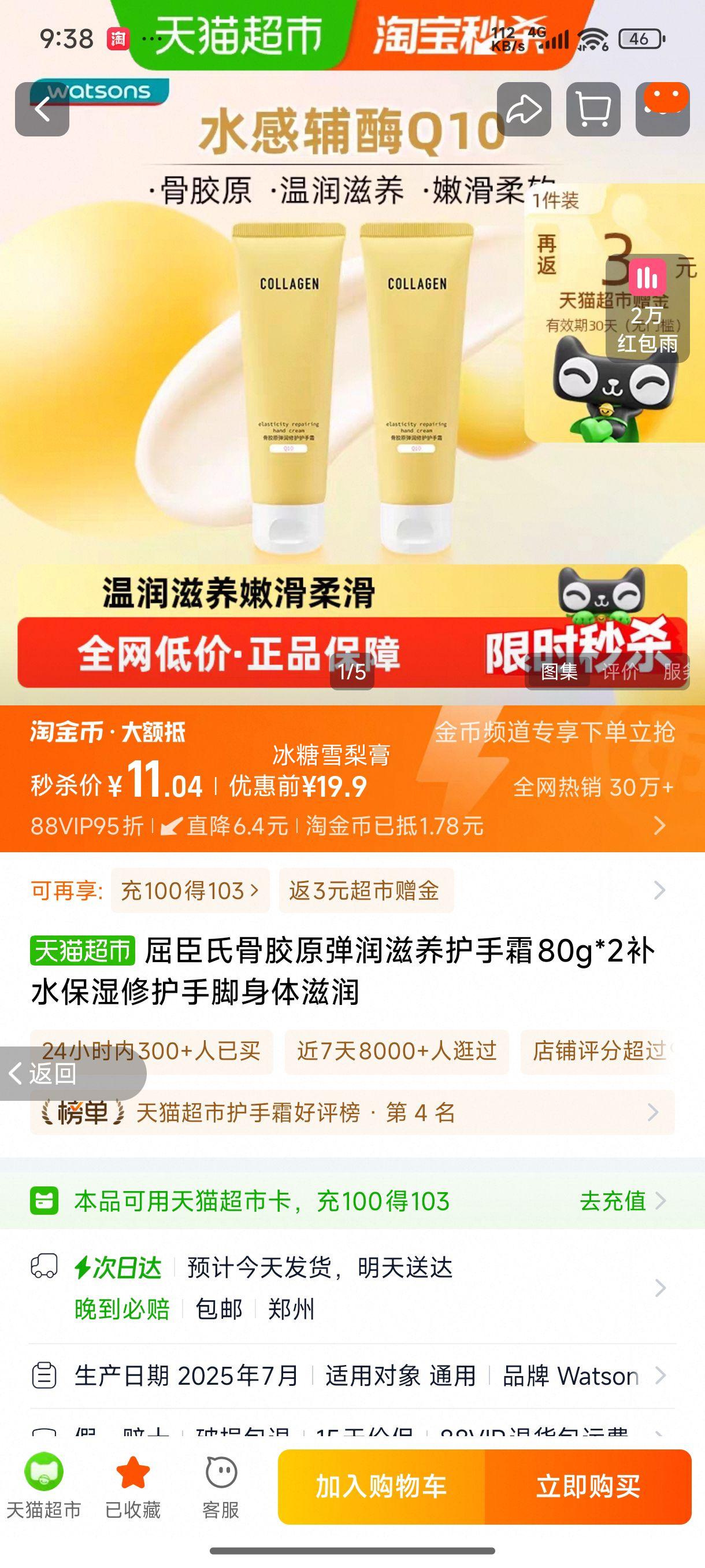Tap 去充值 to top up card
This screenshot has width=705, height=1568.
click(x=622, y=1201)
